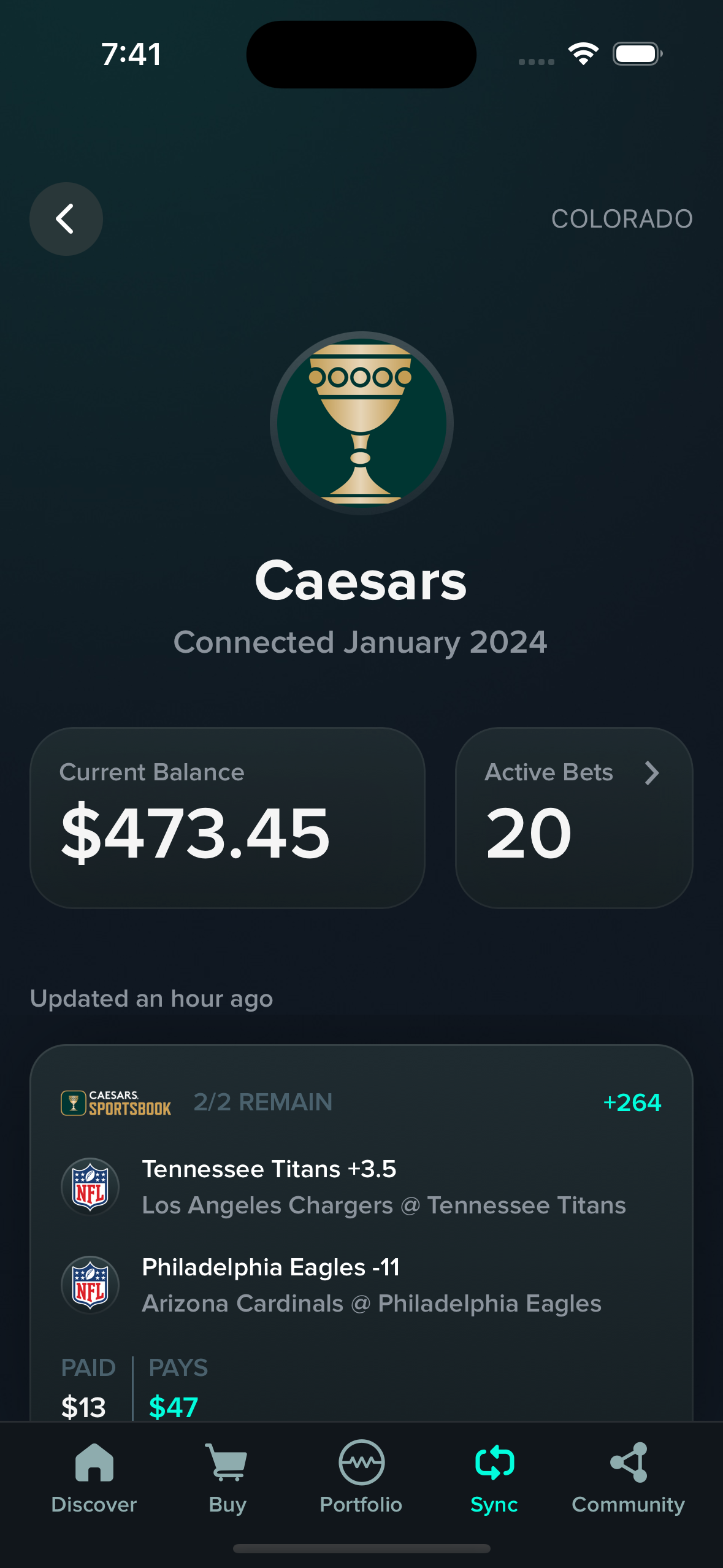
Task: Open the Portfolio tab
Action: click(x=361, y=1478)
